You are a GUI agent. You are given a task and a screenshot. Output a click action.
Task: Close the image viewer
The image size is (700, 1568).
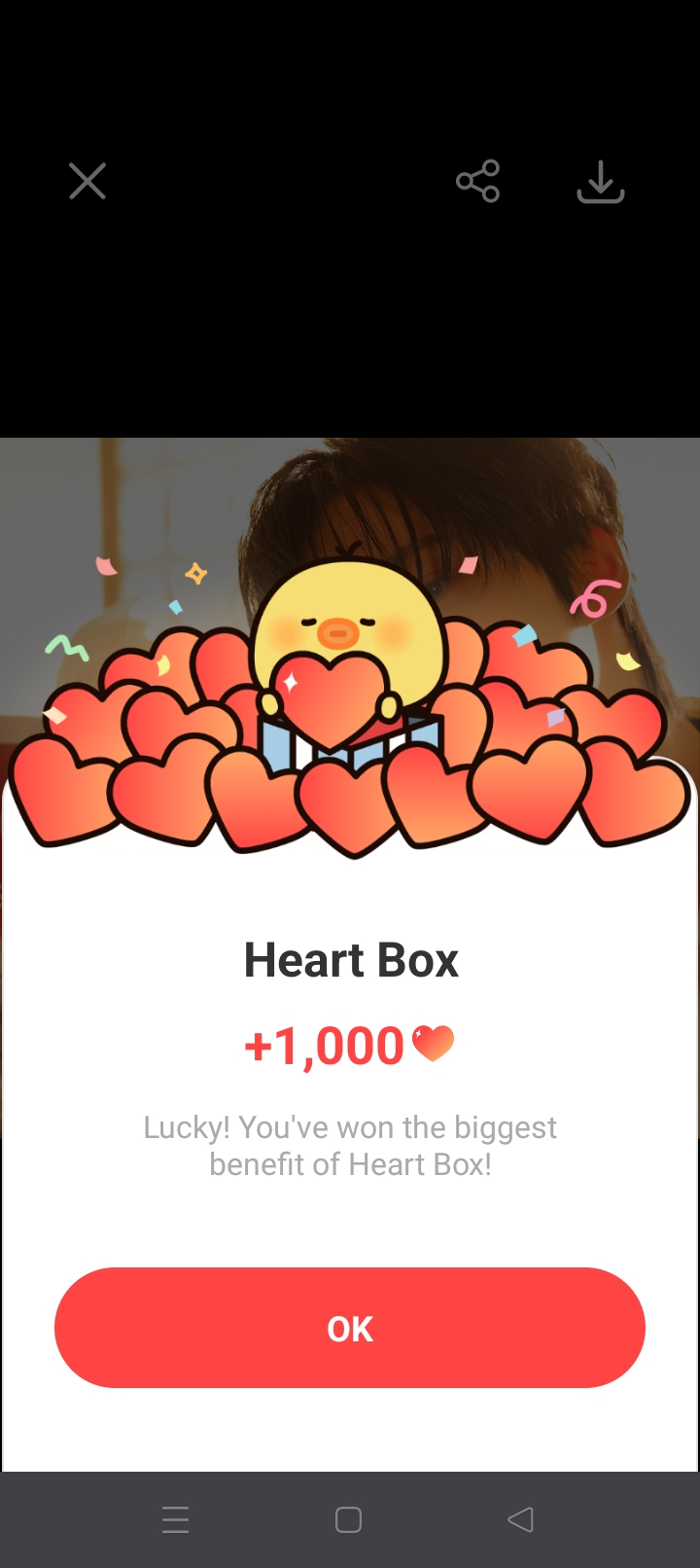click(87, 181)
